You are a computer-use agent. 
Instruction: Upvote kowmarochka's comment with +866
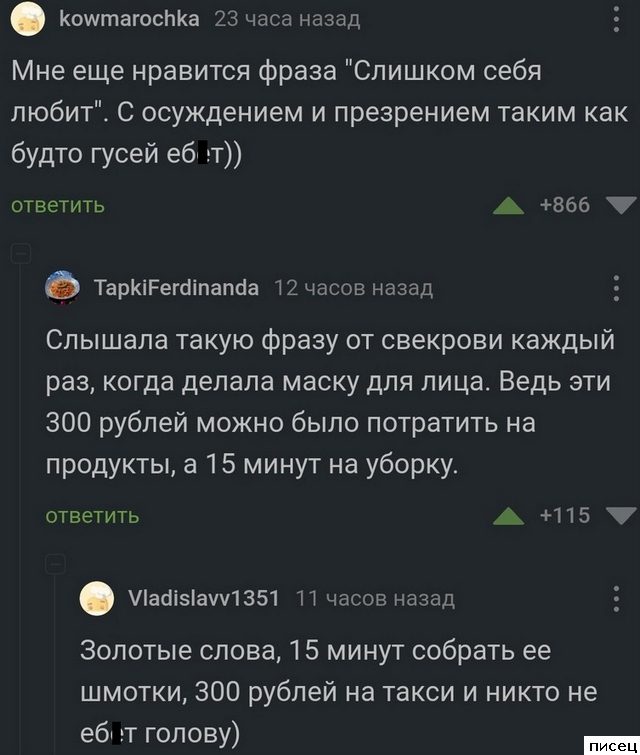(510, 206)
